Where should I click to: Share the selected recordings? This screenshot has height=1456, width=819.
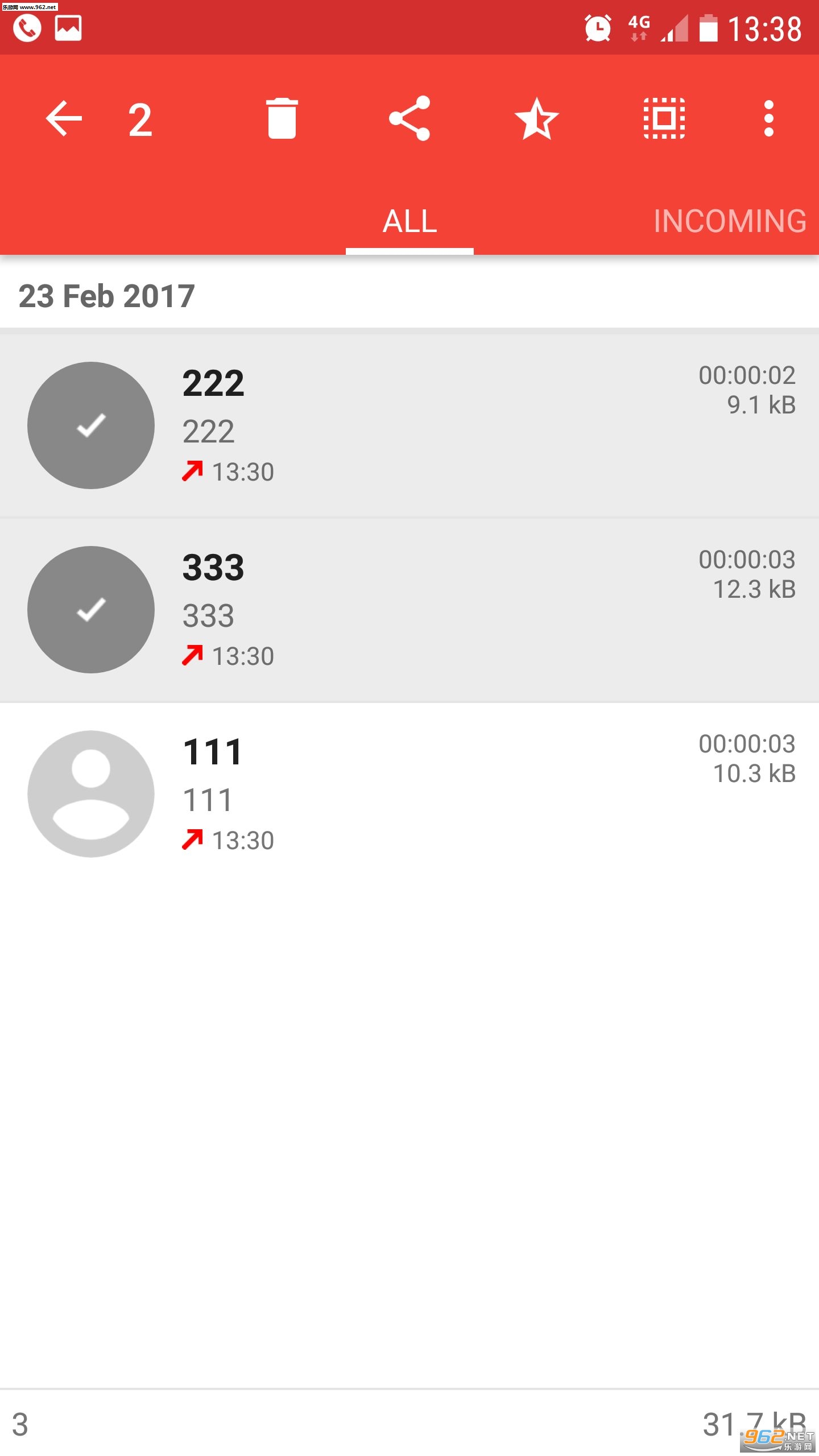tap(409, 118)
